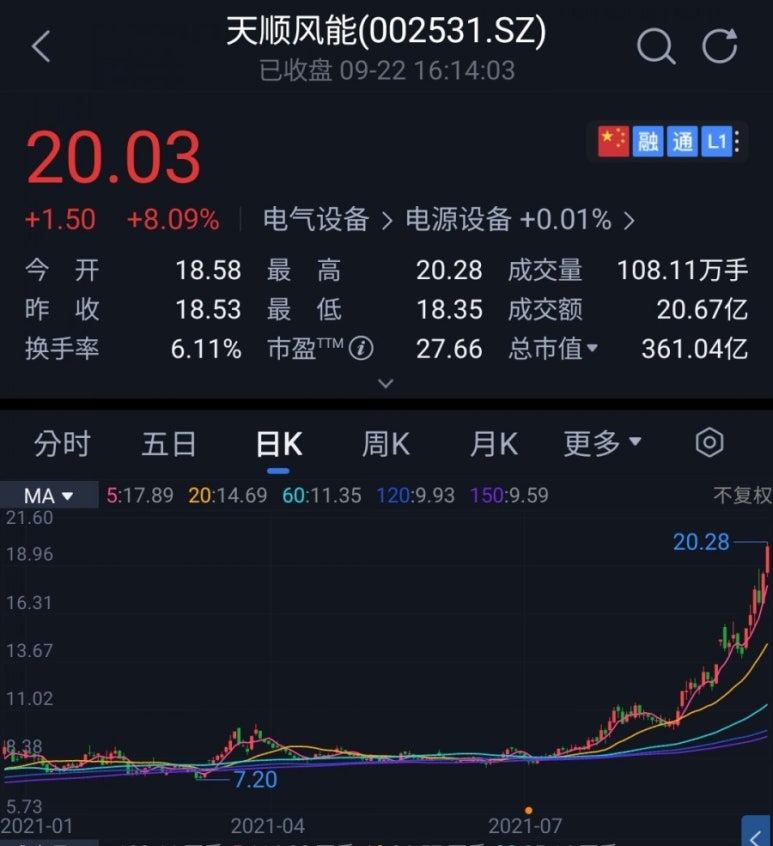Go back using the top-left arrow

pos(41,46)
